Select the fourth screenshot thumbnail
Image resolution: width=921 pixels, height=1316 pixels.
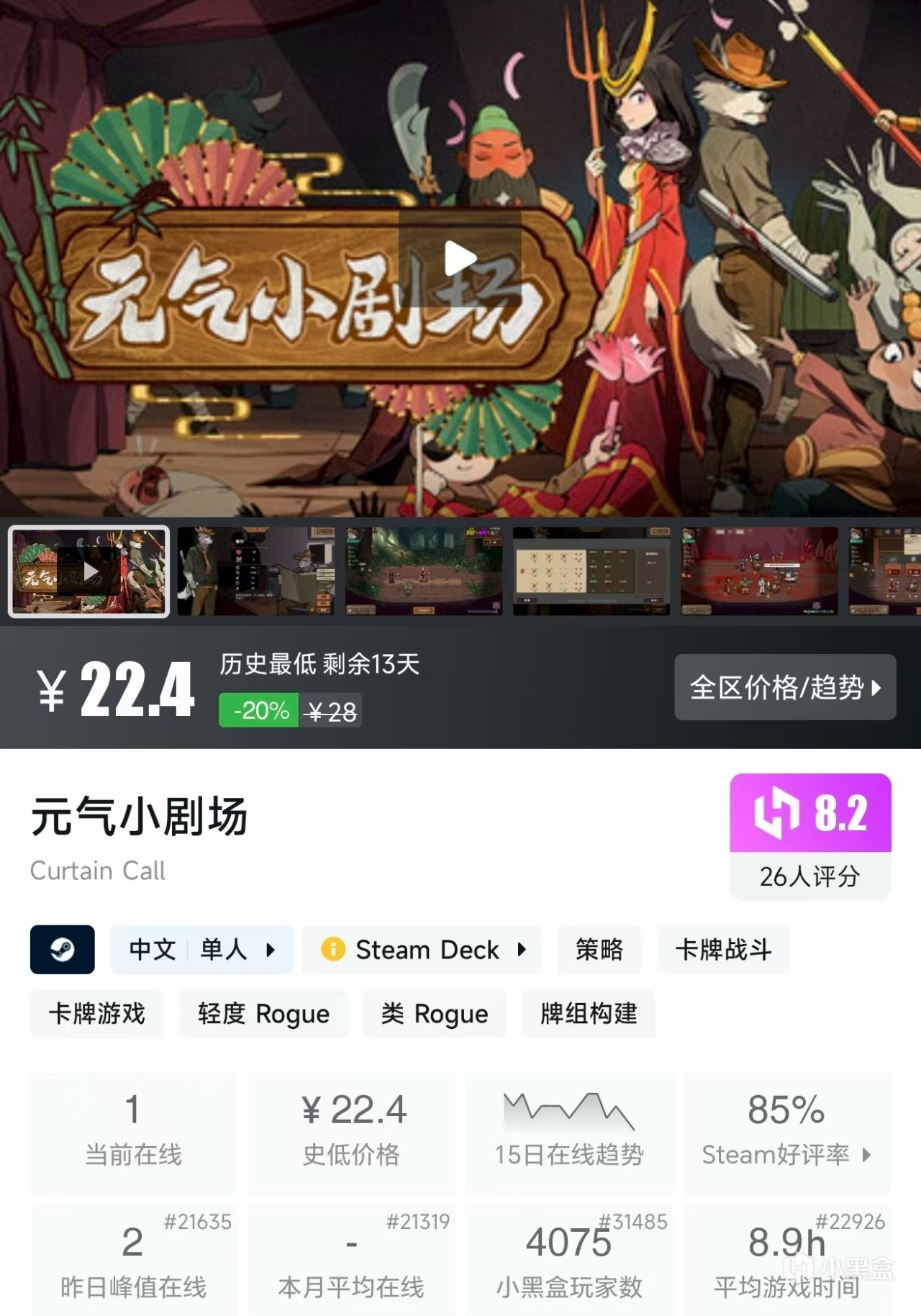coord(591,571)
